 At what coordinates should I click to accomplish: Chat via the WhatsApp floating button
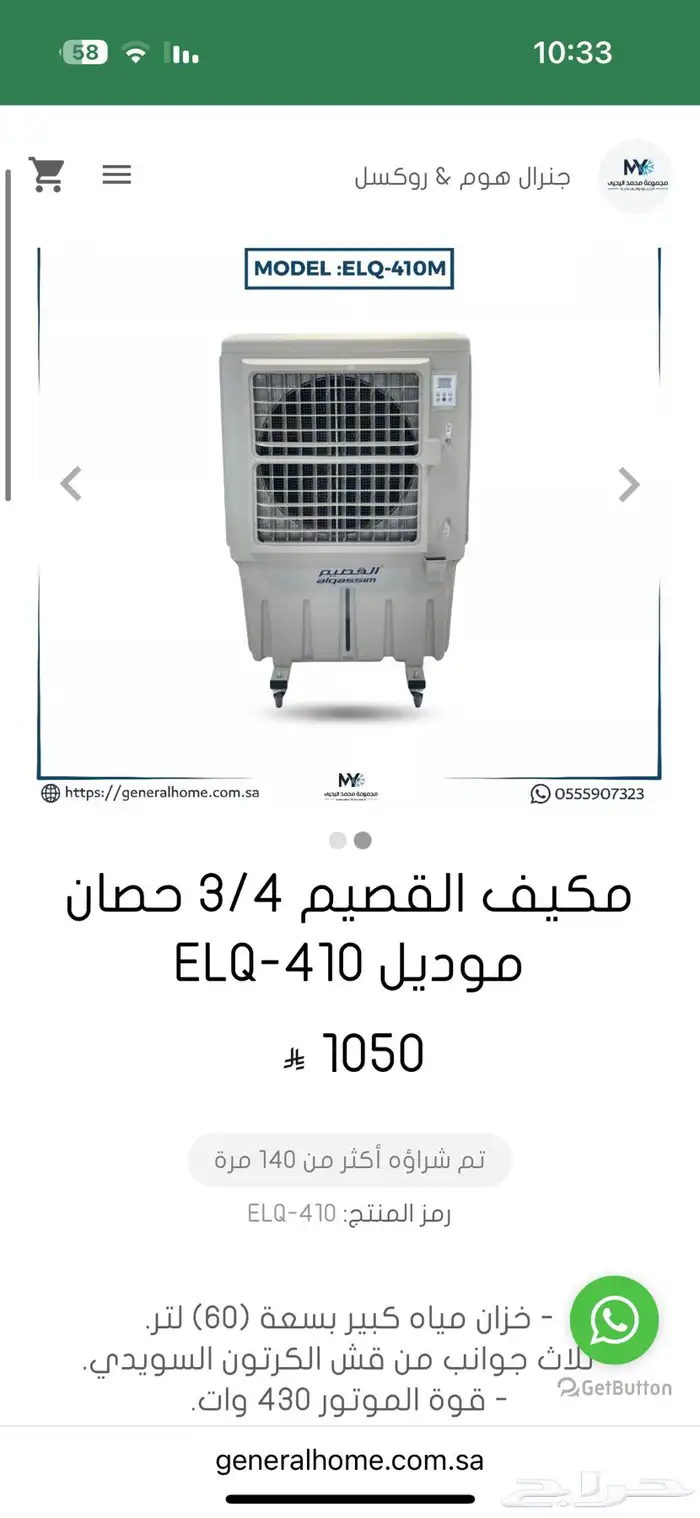pos(614,1320)
